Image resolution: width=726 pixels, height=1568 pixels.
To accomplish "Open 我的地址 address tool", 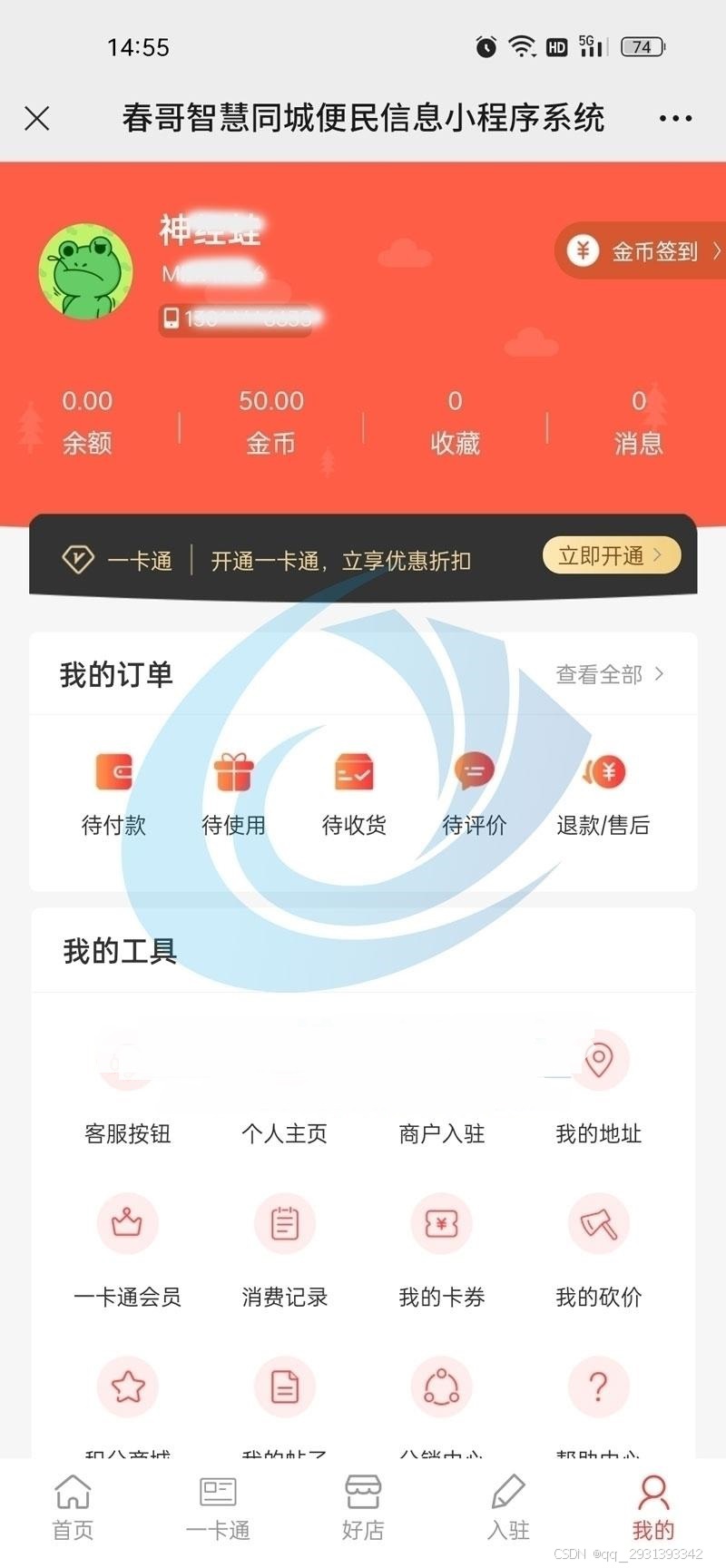I will 598,1086.
